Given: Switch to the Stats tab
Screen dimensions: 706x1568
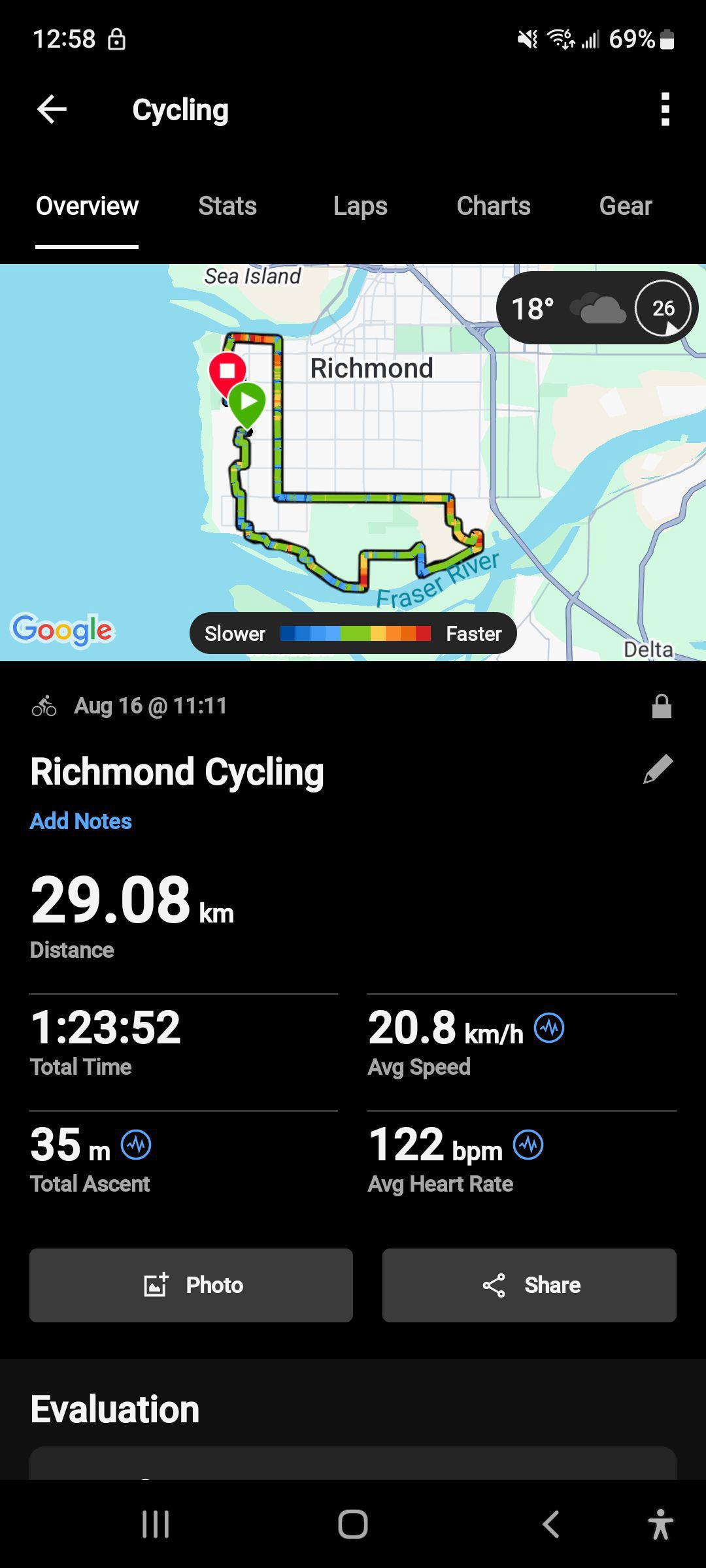Looking at the screenshot, I should (x=227, y=206).
